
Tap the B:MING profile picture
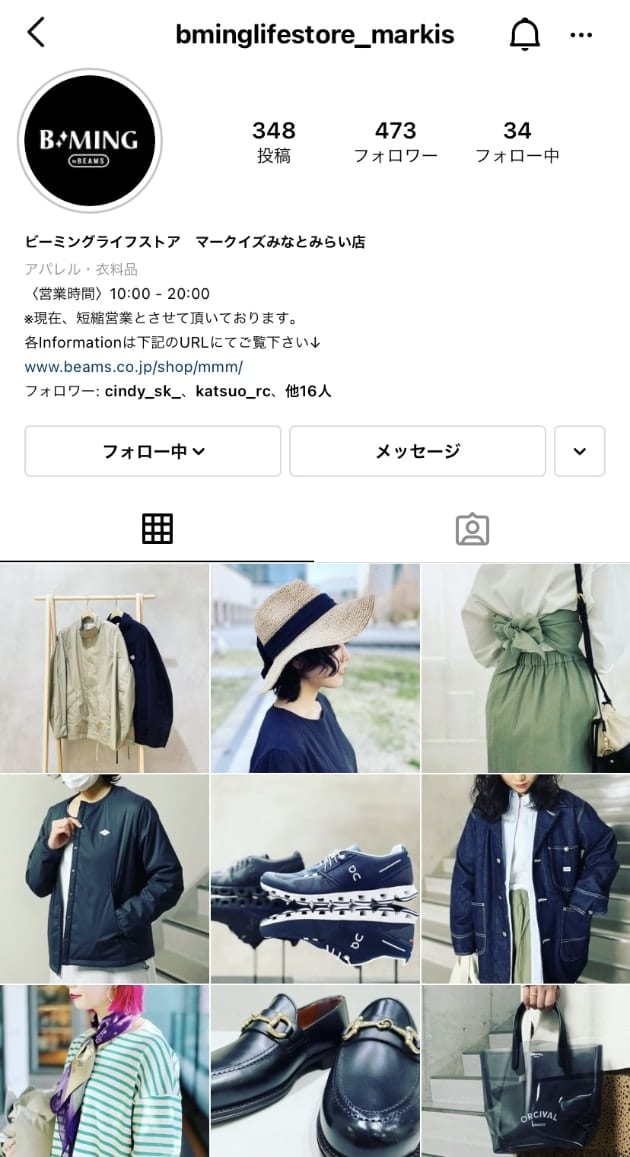click(90, 141)
